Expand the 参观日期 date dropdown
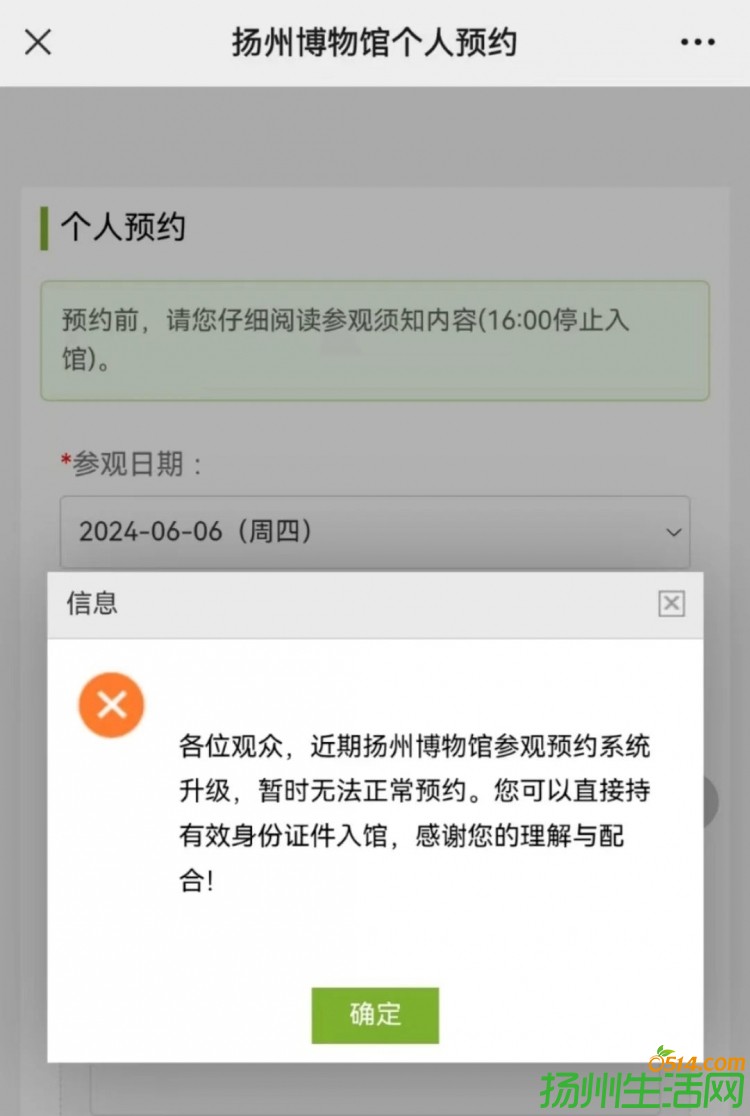This screenshot has height=1116, width=750. [x=374, y=532]
